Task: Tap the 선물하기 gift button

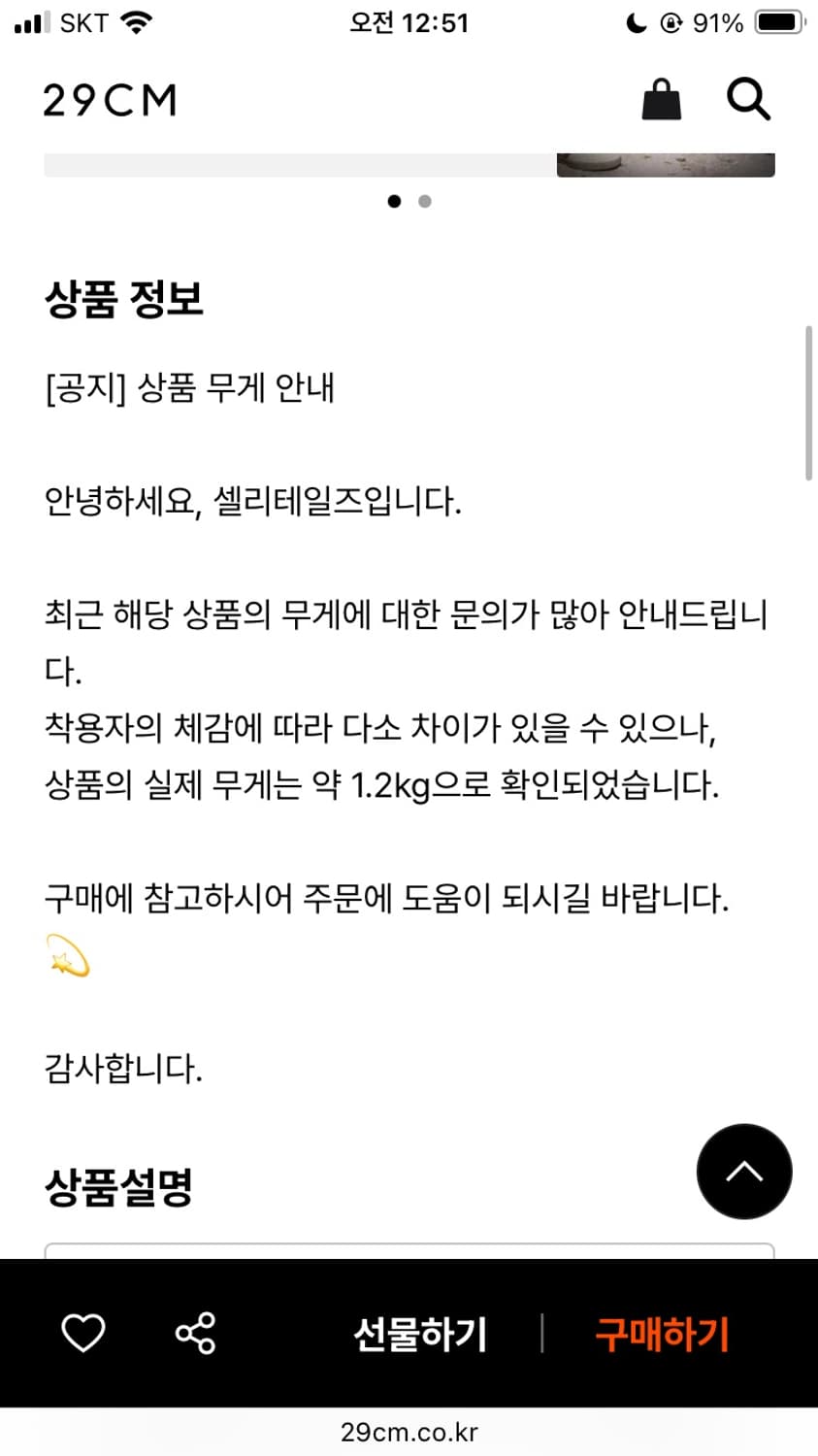Action: [420, 1335]
